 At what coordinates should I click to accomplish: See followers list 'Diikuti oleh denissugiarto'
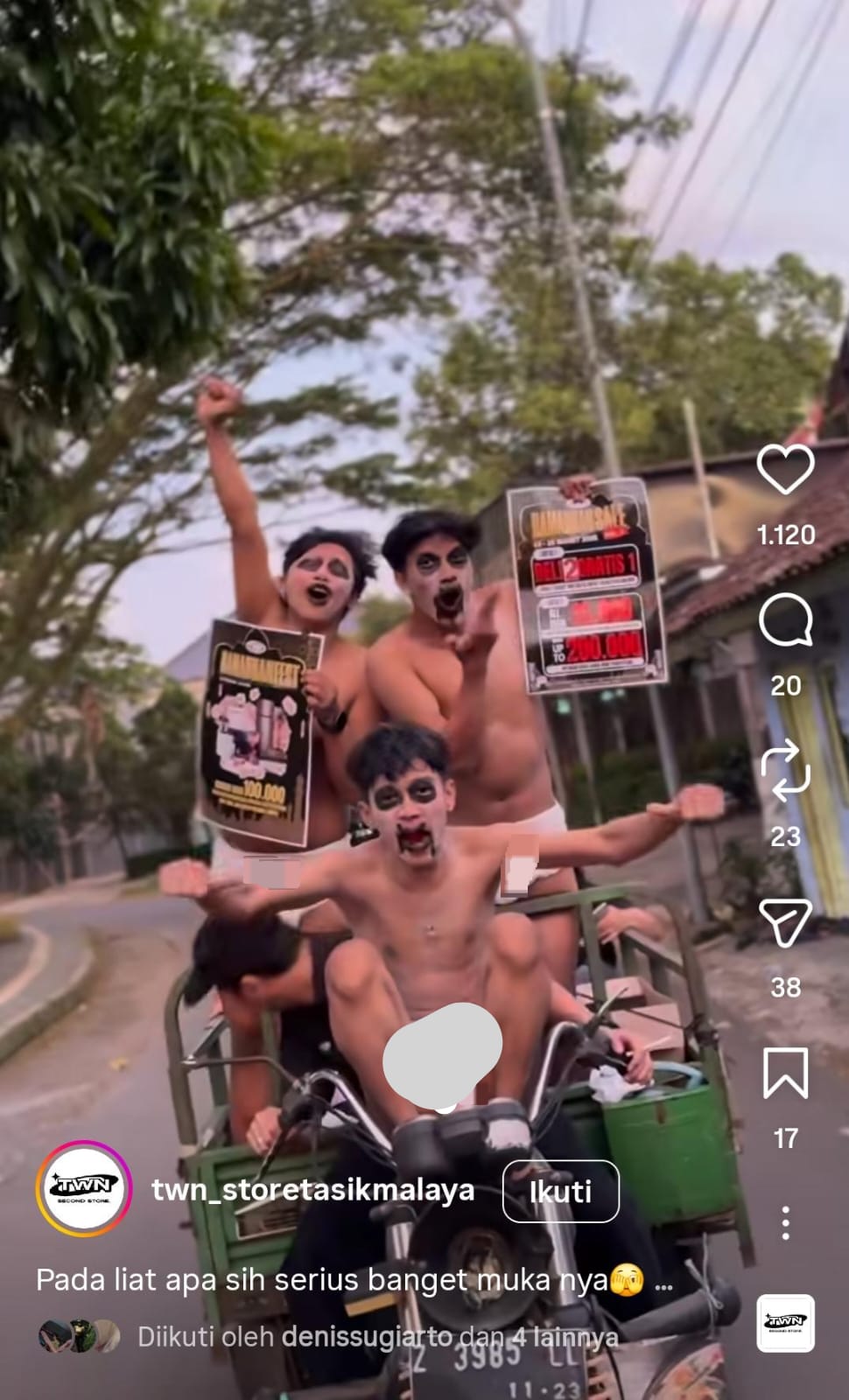(377, 1337)
